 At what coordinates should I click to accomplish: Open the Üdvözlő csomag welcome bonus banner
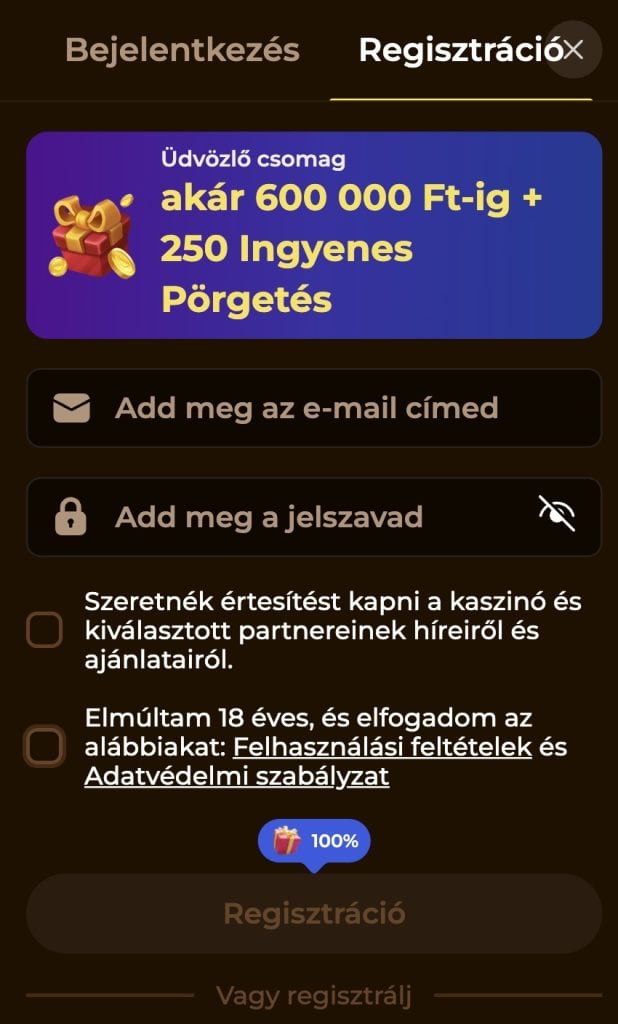coord(314,235)
